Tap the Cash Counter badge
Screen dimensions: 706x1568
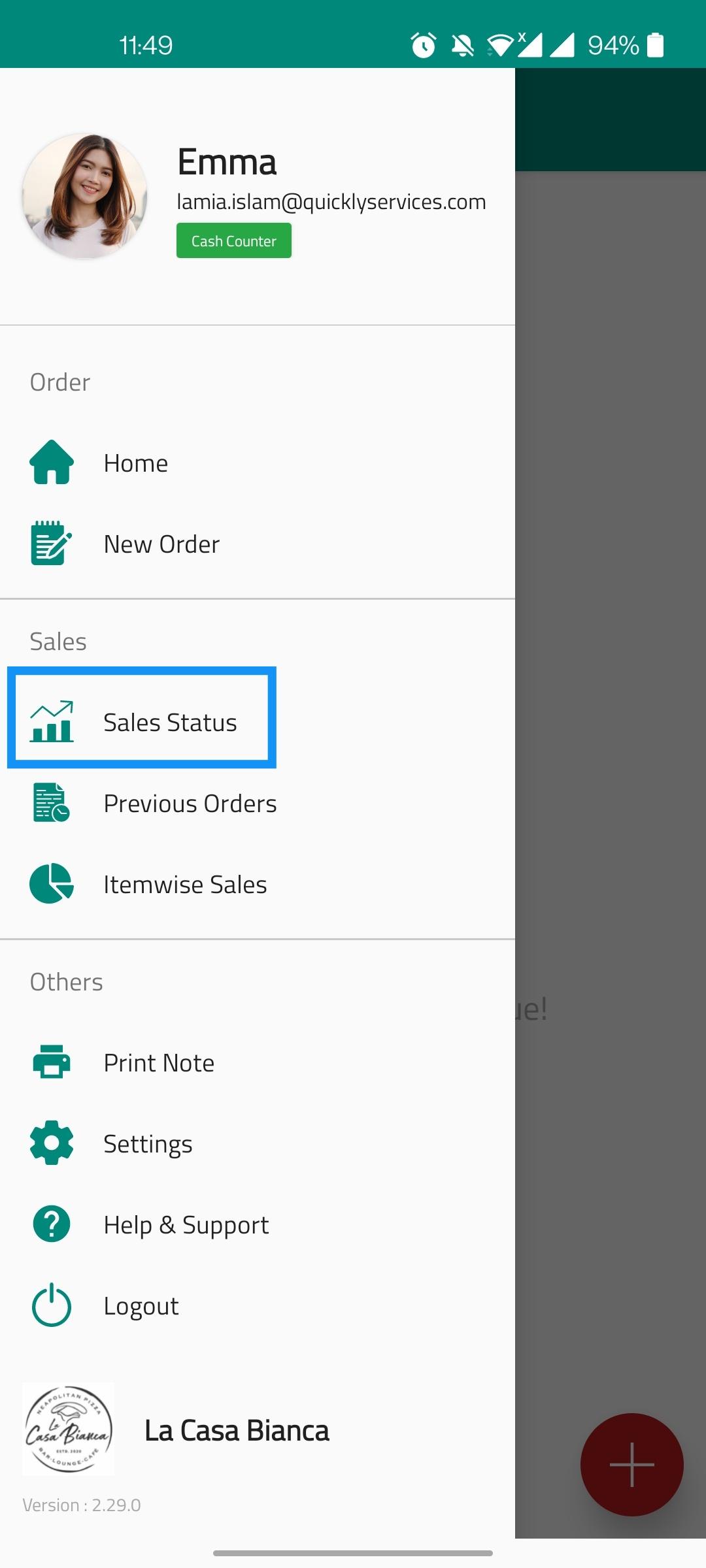[x=233, y=241]
